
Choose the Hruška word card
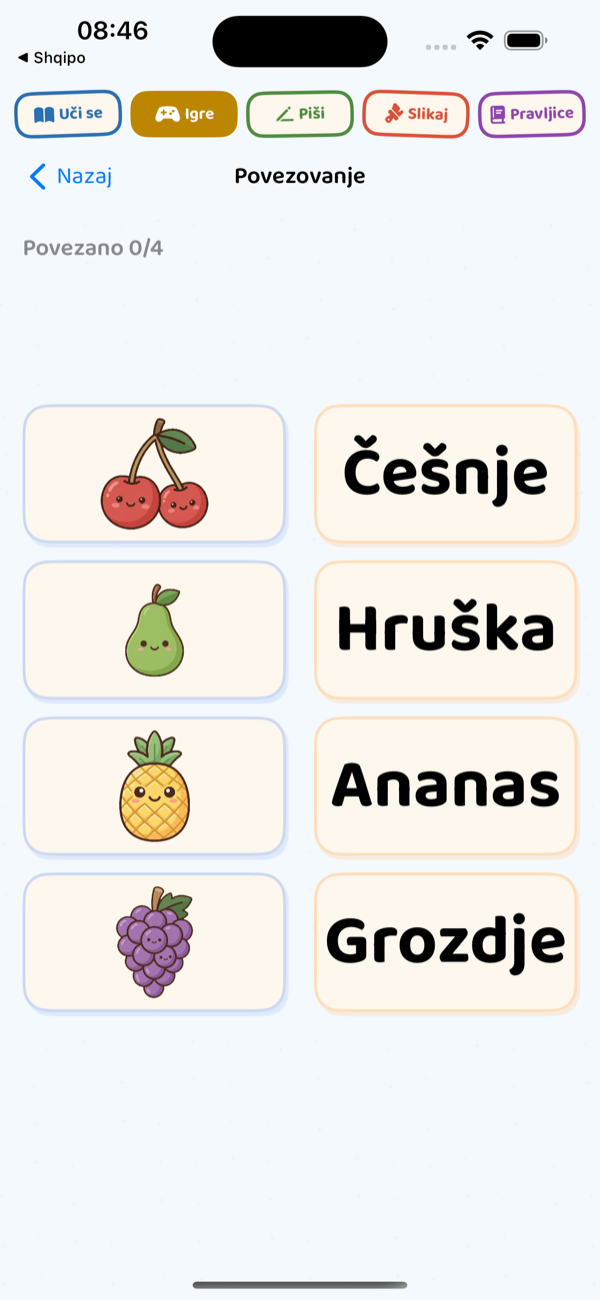click(446, 630)
